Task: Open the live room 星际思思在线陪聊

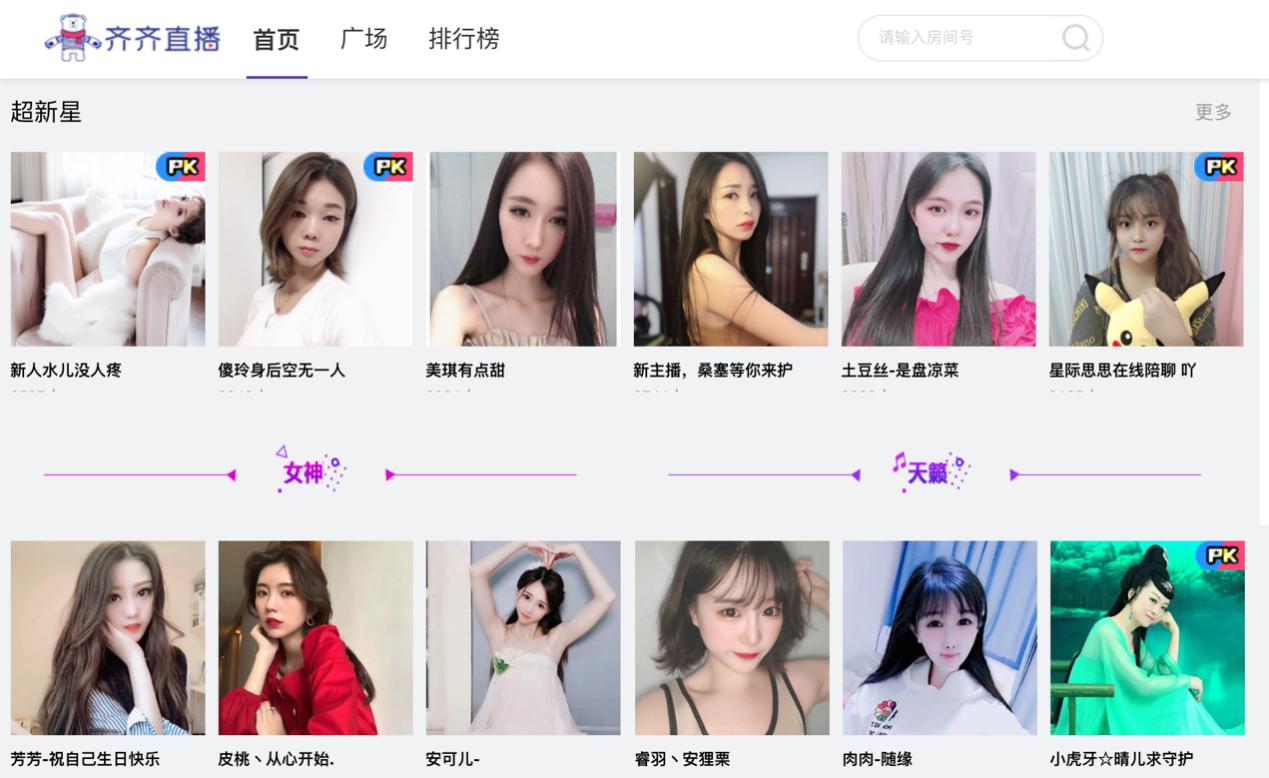Action: pyautogui.click(x=1146, y=249)
